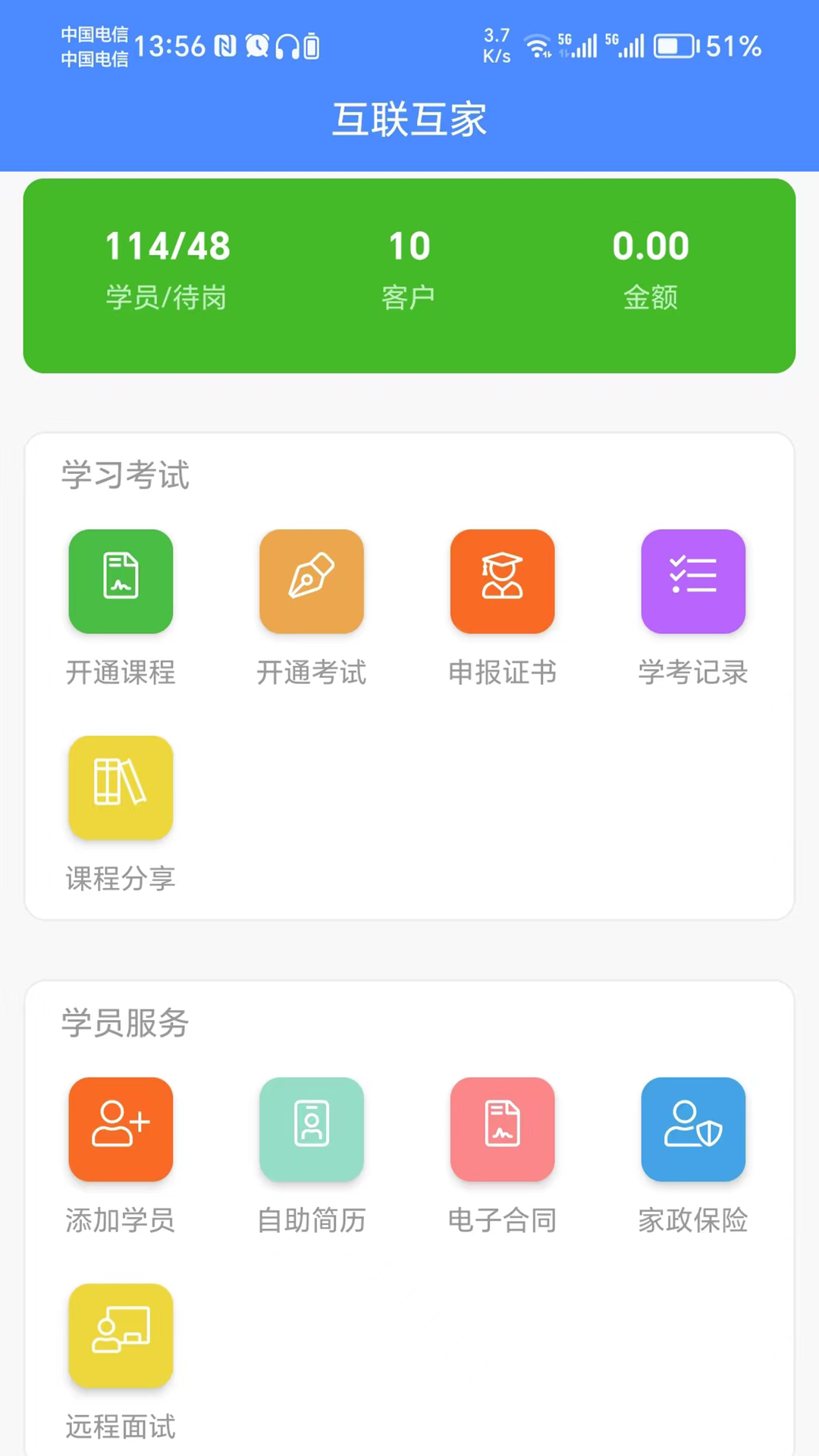Tap the 电子合同 e-contract icon
This screenshot has height=1456, width=819.
(x=502, y=1129)
